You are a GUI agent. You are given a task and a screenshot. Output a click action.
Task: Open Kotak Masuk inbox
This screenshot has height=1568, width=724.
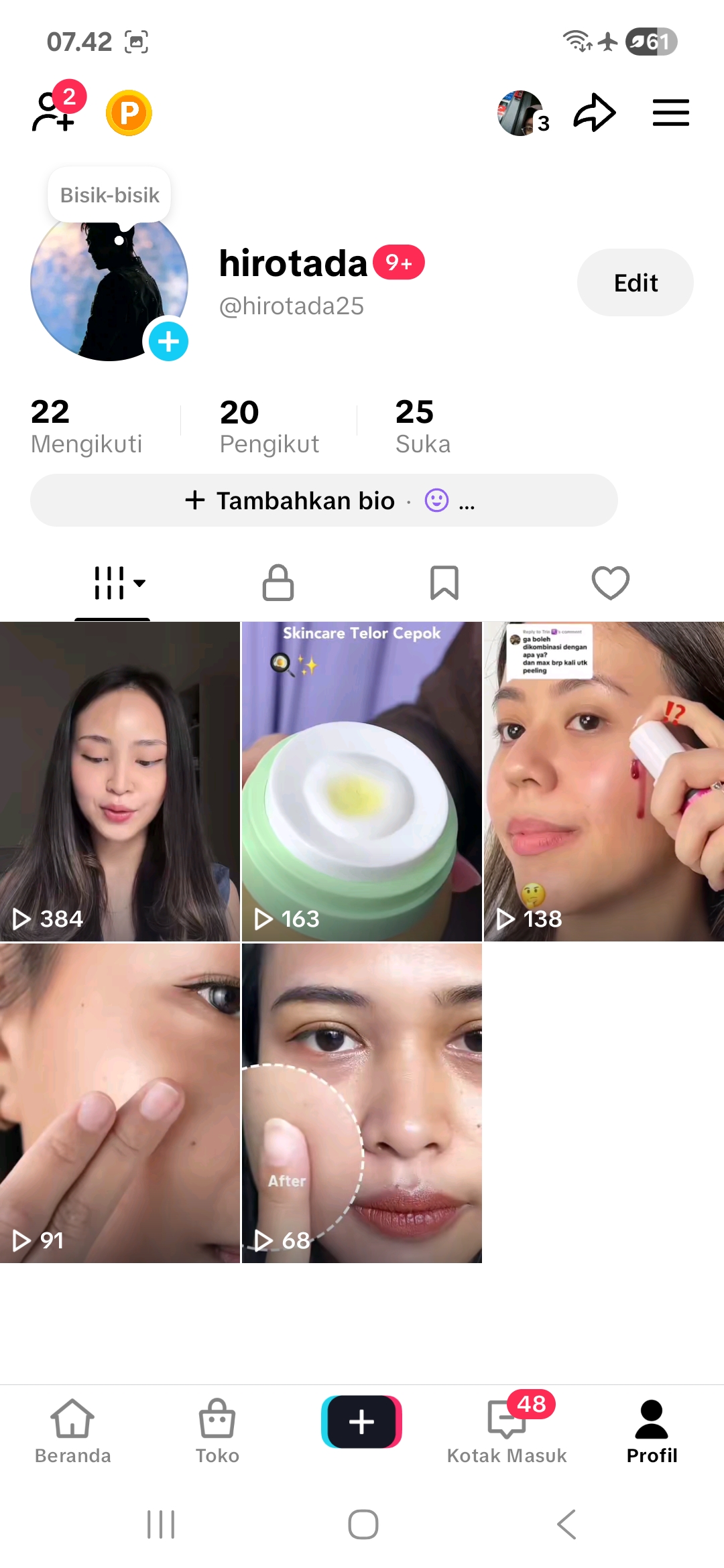(507, 1430)
